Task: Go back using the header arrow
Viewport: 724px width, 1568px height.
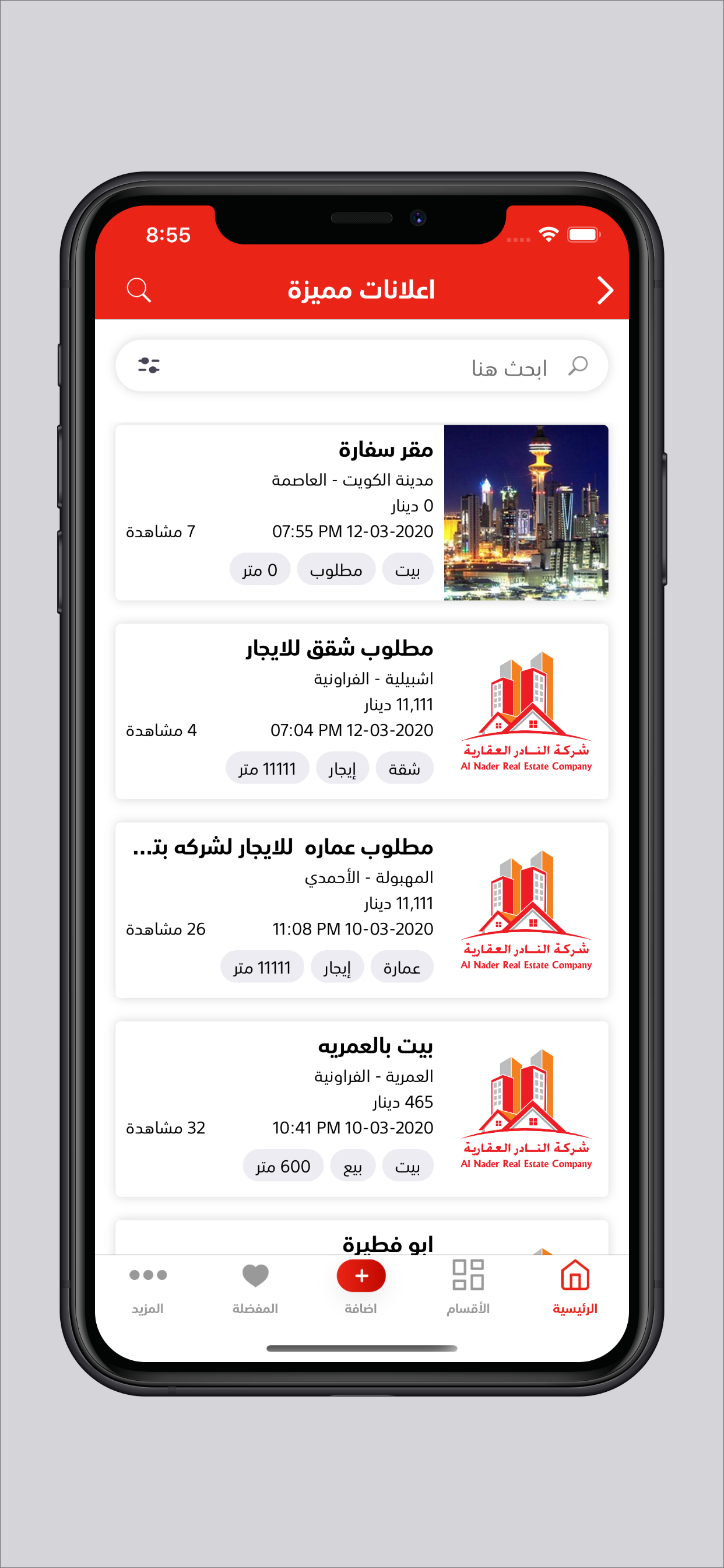Action: click(x=604, y=290)
